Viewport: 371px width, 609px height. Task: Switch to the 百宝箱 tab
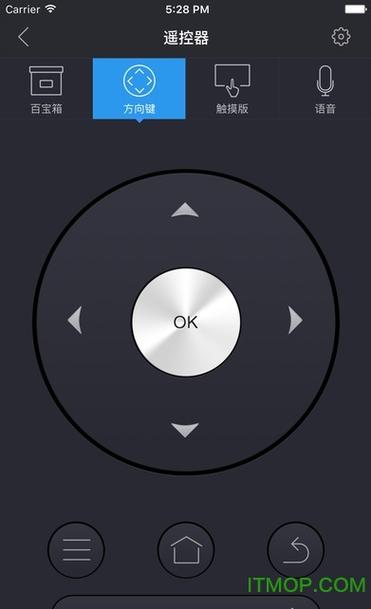(46, 90)
